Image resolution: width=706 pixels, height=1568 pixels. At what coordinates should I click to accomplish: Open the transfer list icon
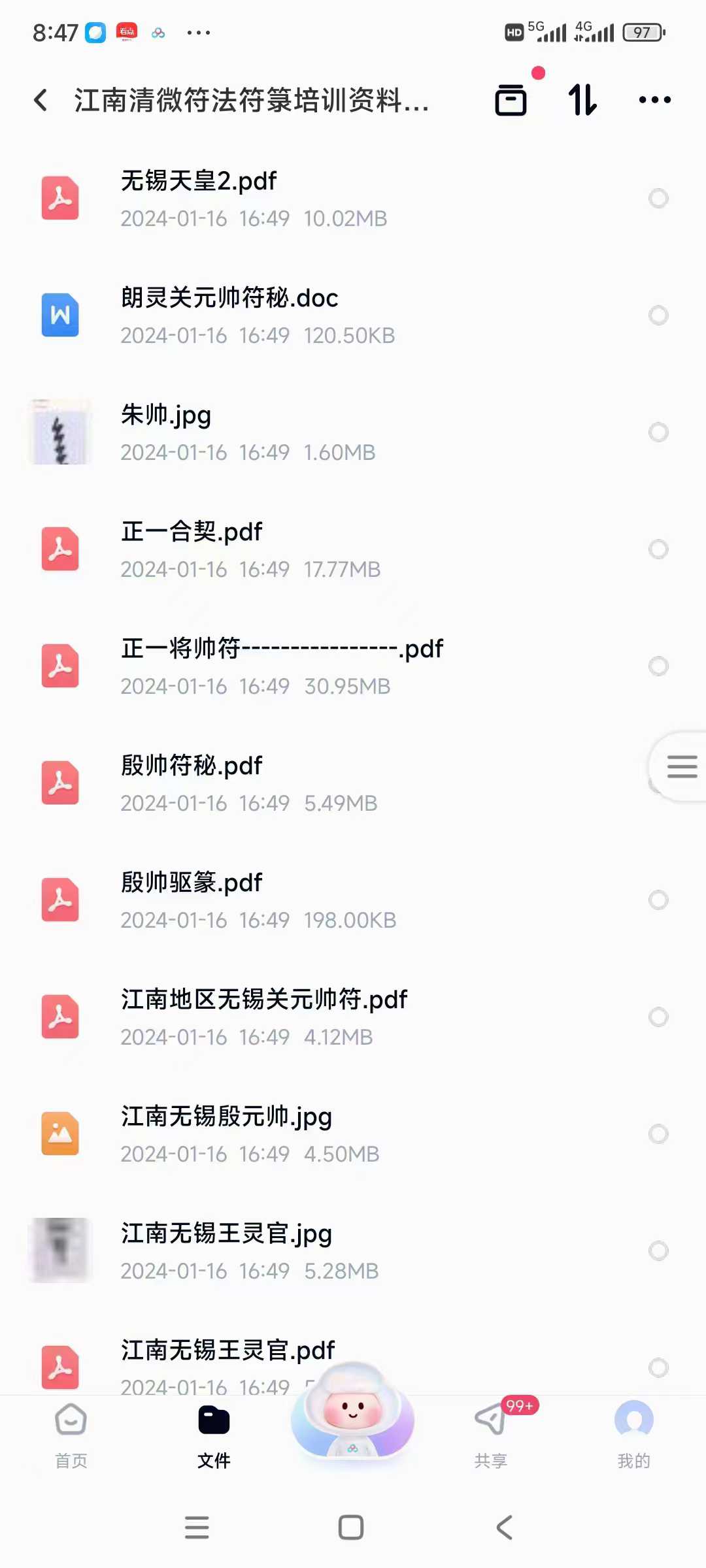tap(511, 100)
